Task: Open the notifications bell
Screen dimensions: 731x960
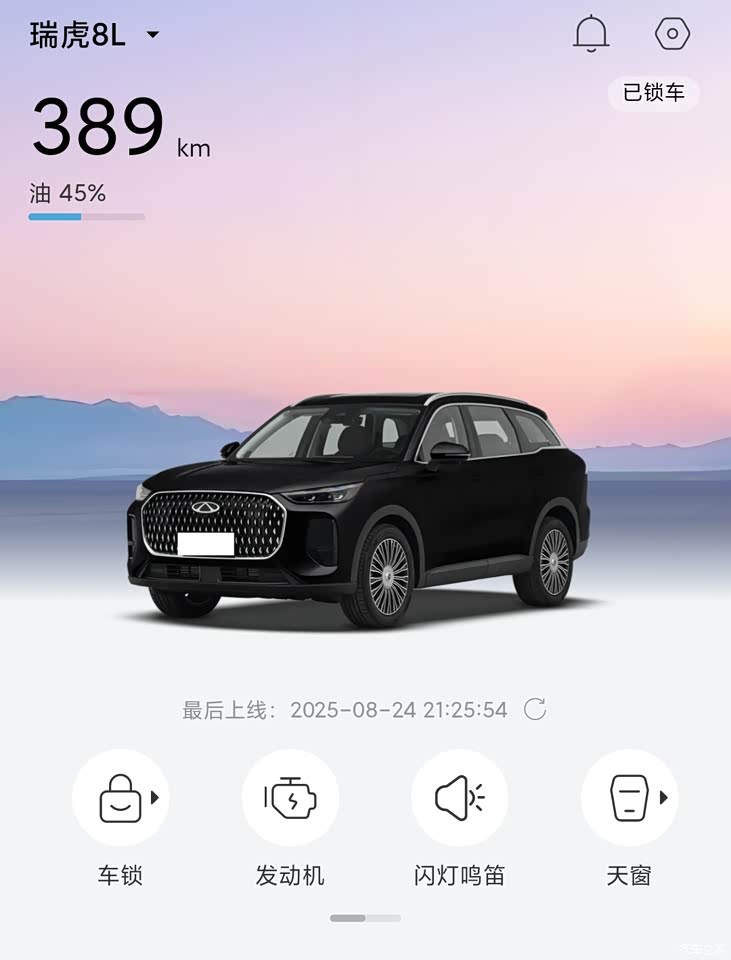Action: click(591, 34)
